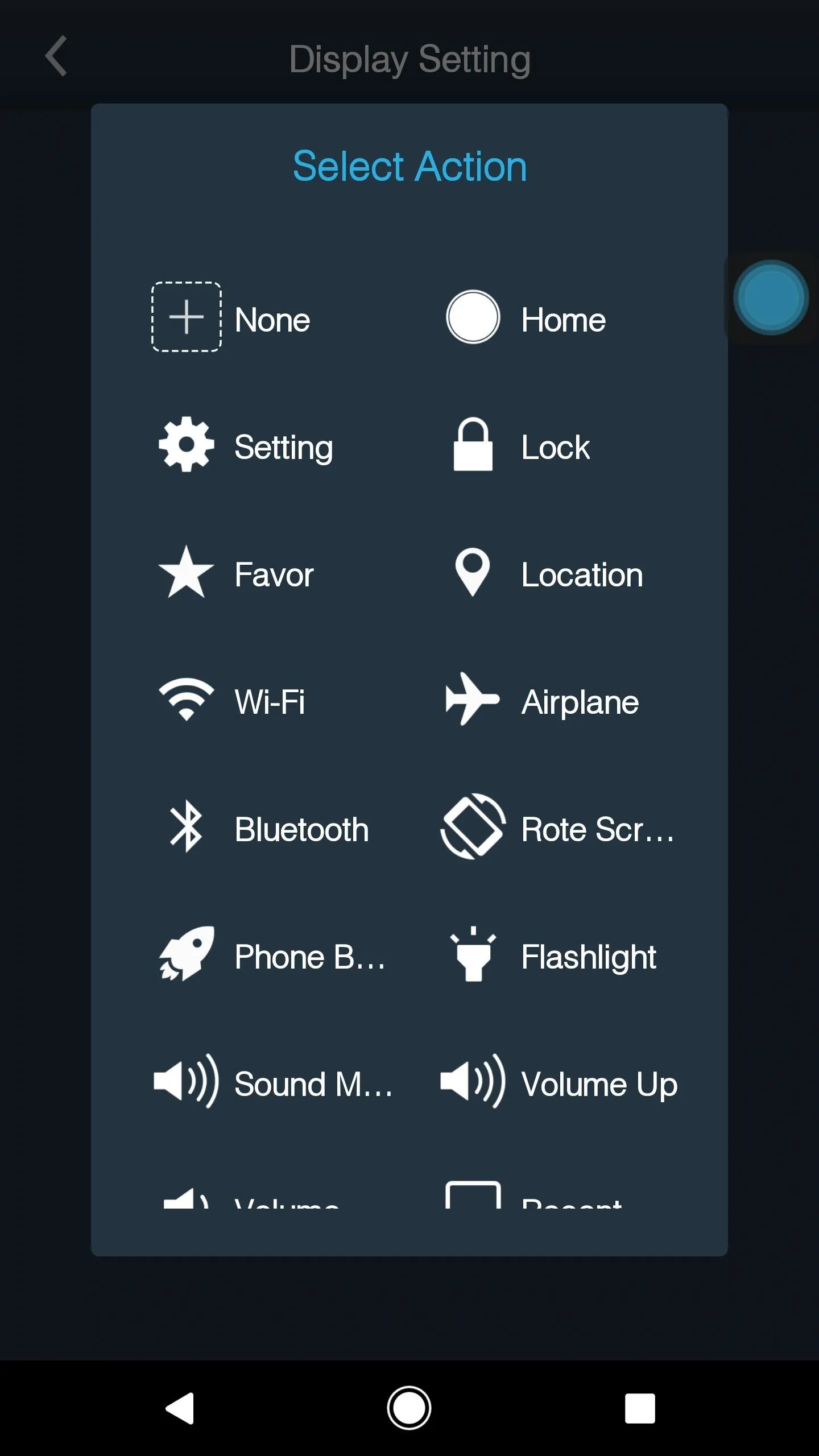Go back using the top-left arrow
Screen dimensions: 819x1456
(x=56, y=56)
